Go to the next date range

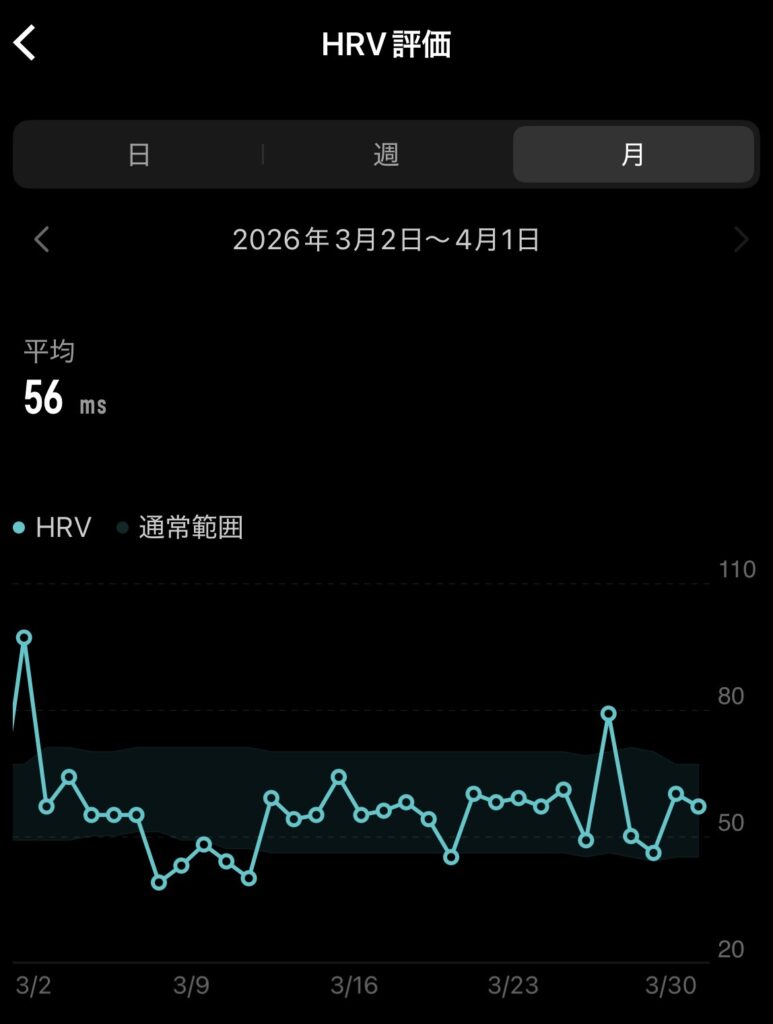click(741, 240)
